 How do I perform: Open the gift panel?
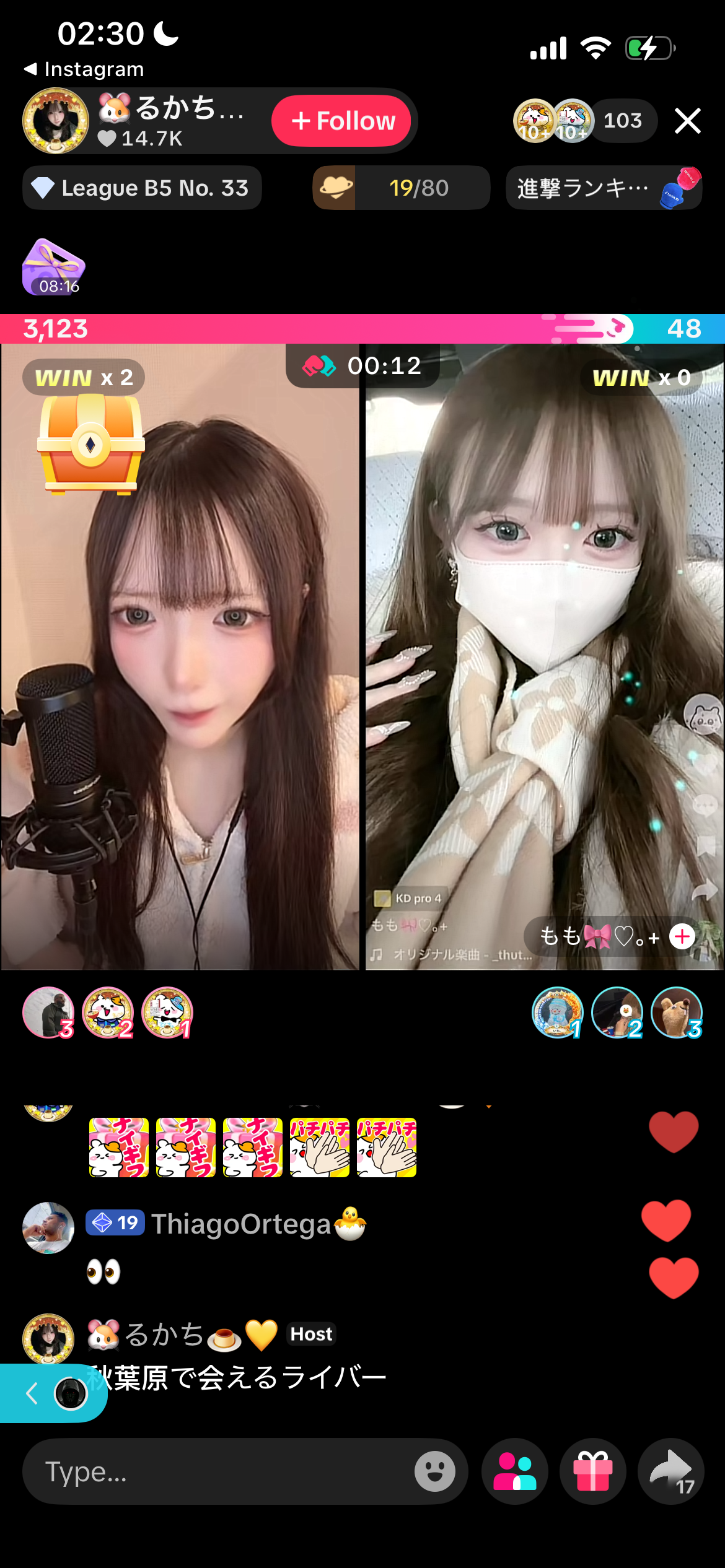[x=592, y=1471]
